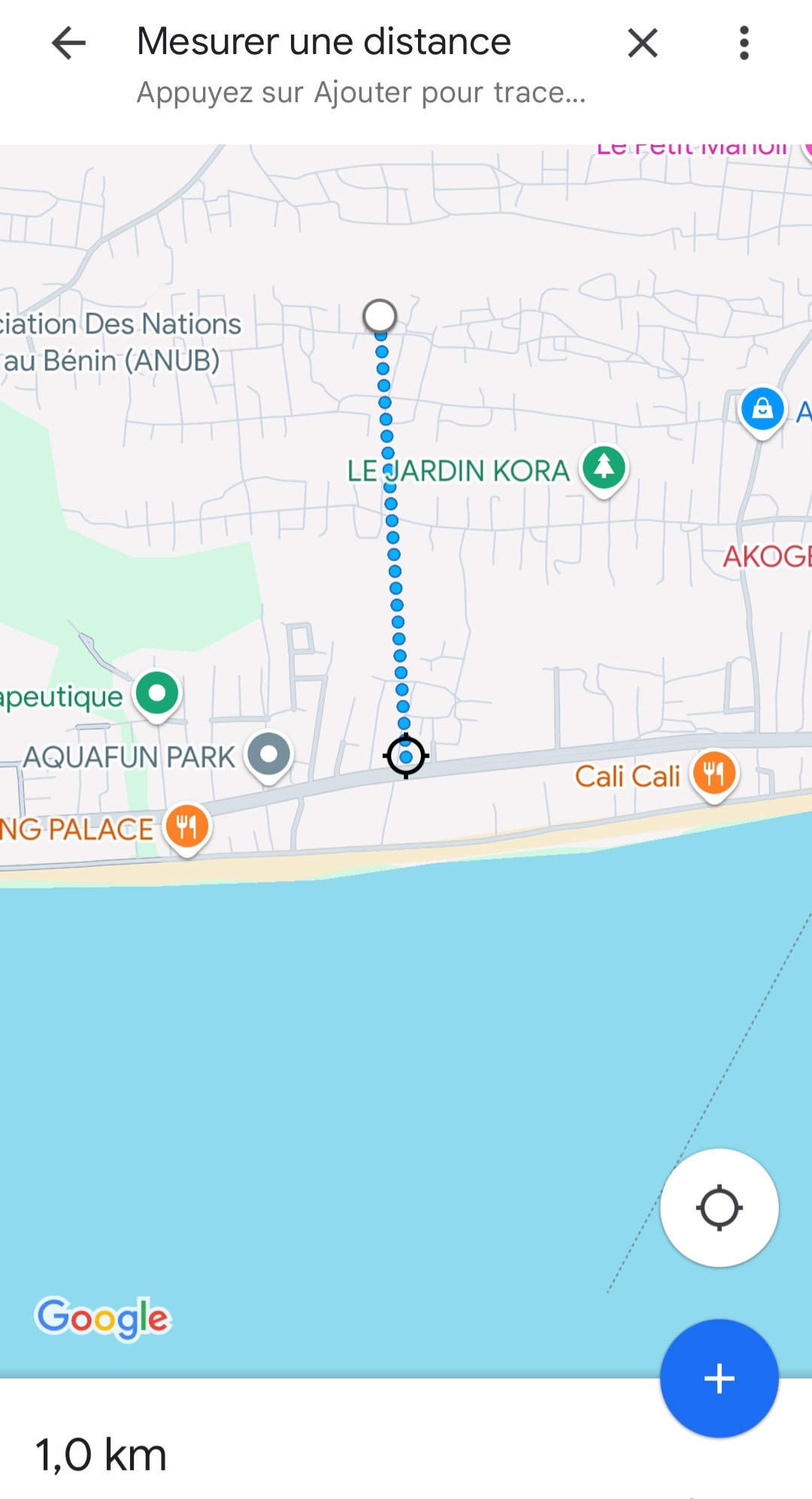This screenshot has width=812, height=1499.
Task: Select the Cali Cali restaurant marker
Action: (x=714, y=775)
